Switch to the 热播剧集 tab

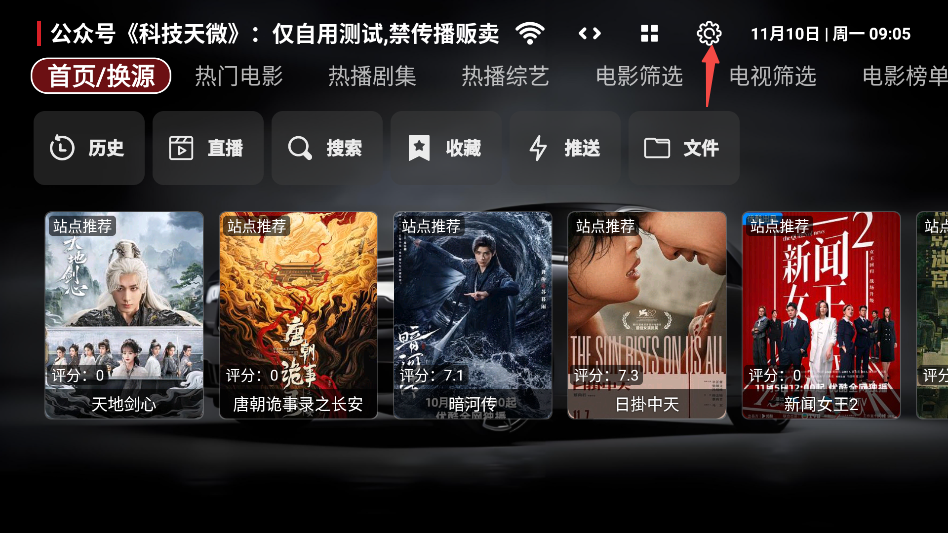372,76
